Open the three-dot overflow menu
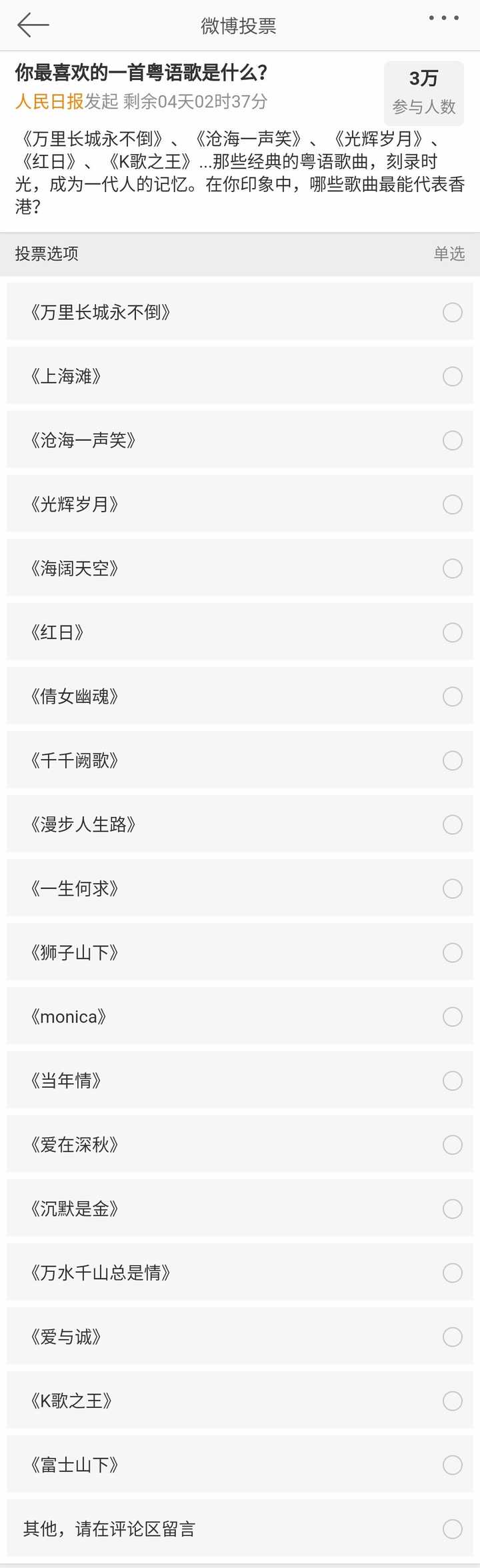Screen dimensions: 480x1568 (x=443, y=18)
